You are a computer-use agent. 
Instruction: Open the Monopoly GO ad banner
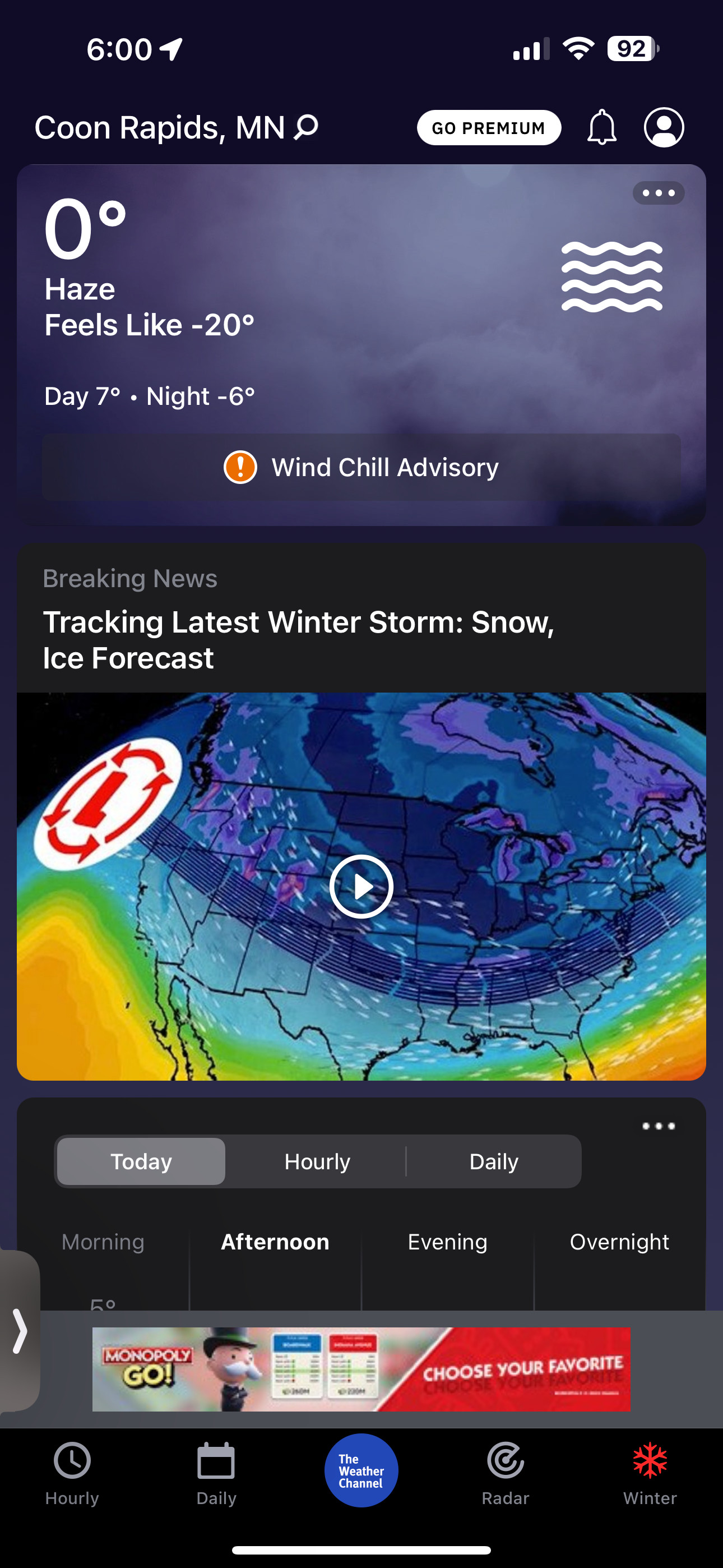tap(361, 1369)
